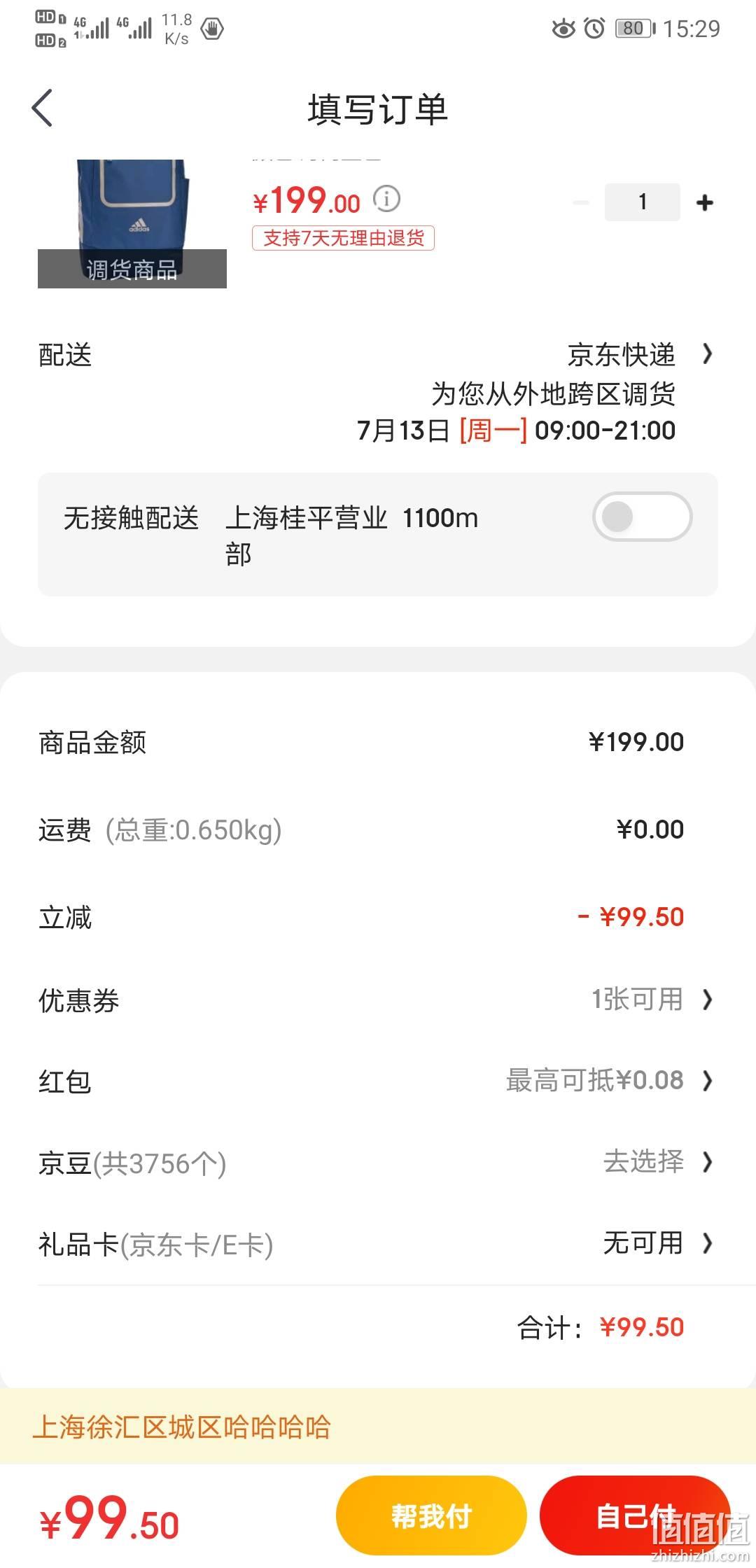Screen dimensions: 756x1568
Task: Enable the 无接触配送 switch
Action: point(643,517)
